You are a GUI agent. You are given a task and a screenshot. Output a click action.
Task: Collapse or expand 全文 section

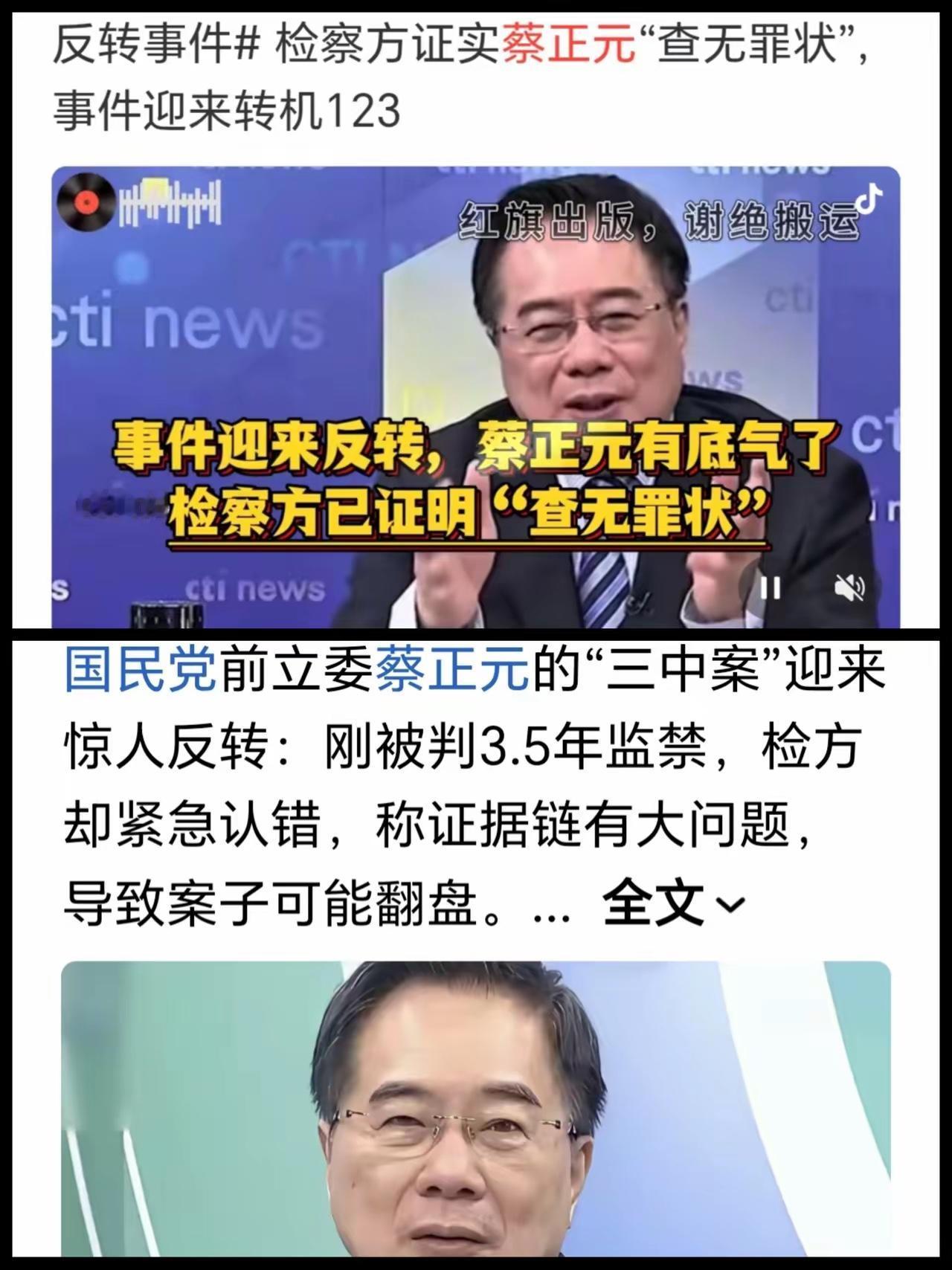pyautogui.click(x=654, y=902)
